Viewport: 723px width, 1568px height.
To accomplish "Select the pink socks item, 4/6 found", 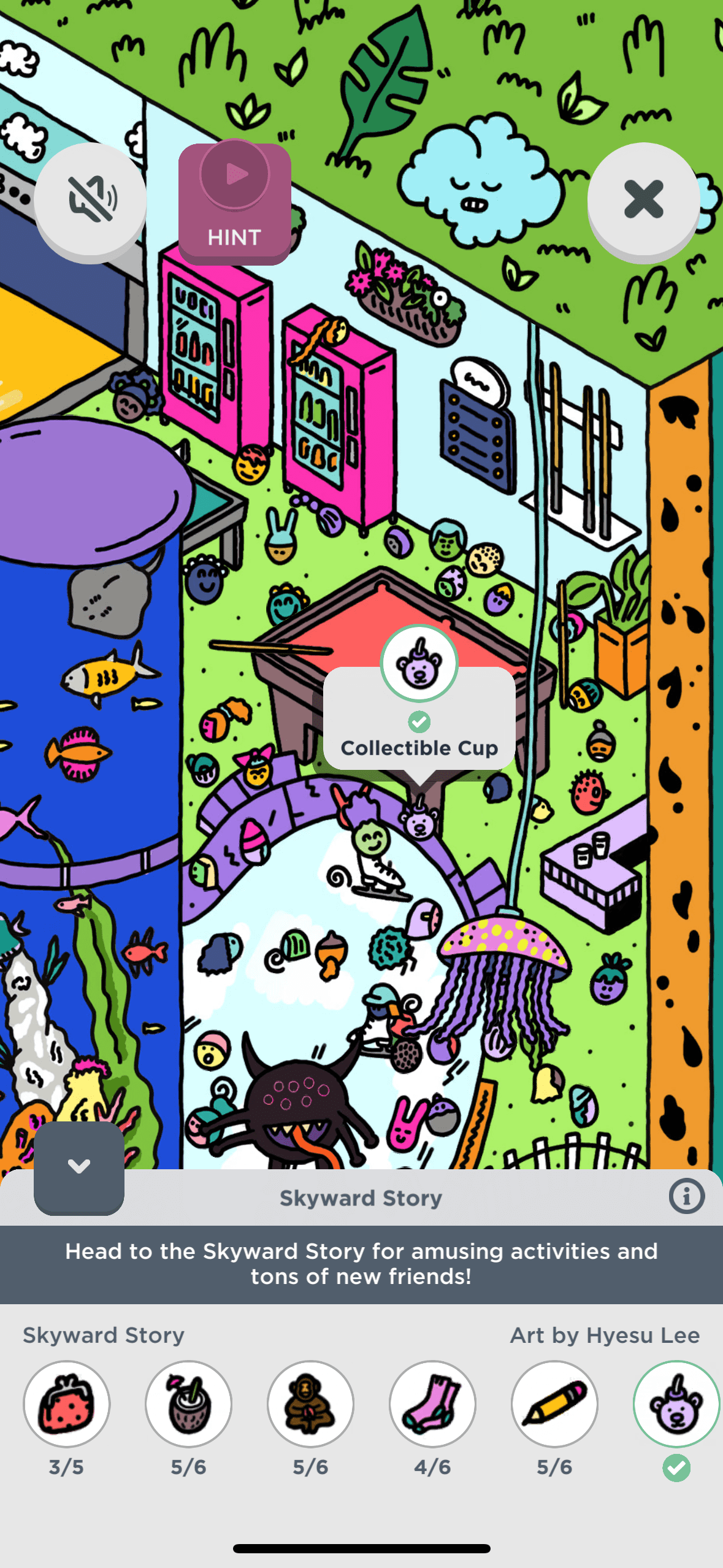I will 432,1404.
